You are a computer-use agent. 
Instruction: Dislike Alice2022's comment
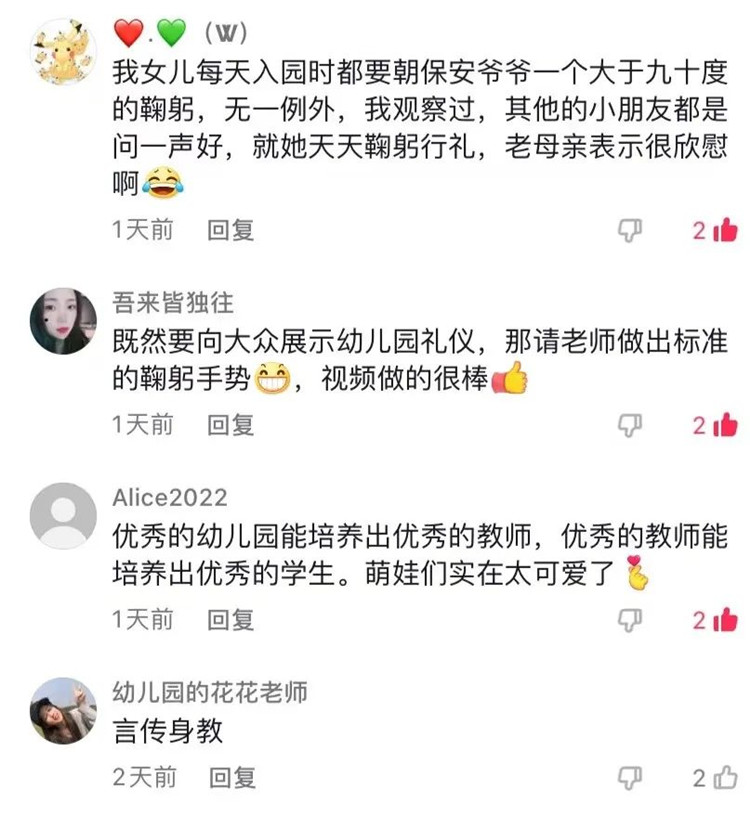[x=629, y=621]
